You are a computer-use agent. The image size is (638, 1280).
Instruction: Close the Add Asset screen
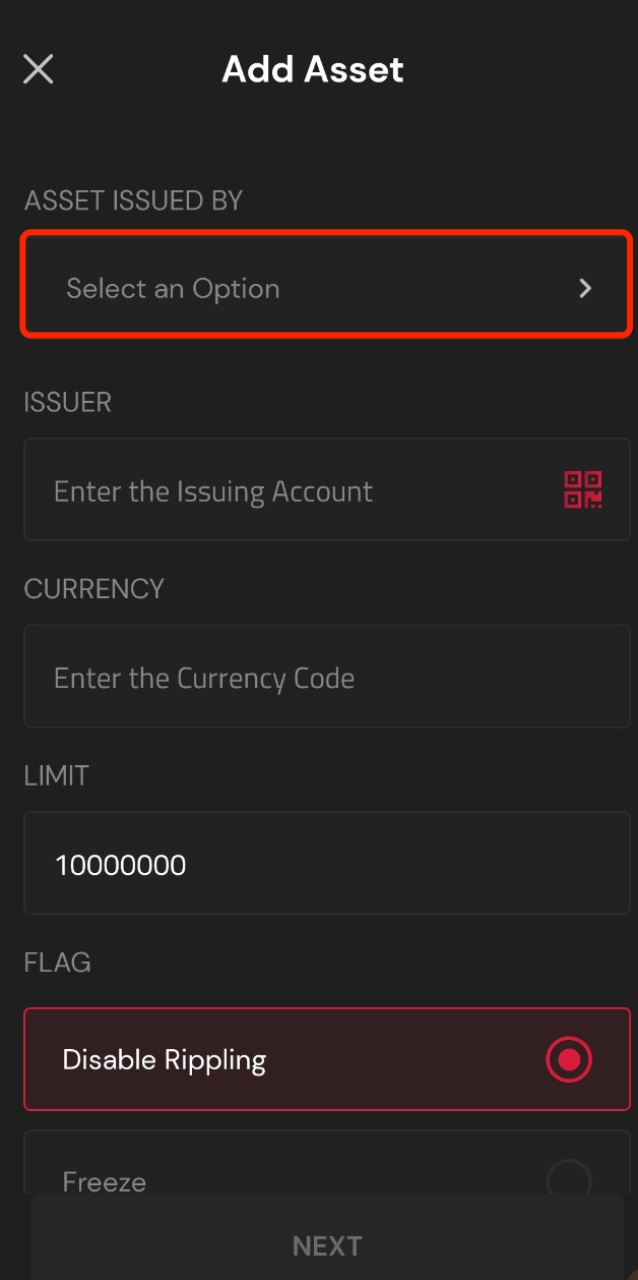38,69
